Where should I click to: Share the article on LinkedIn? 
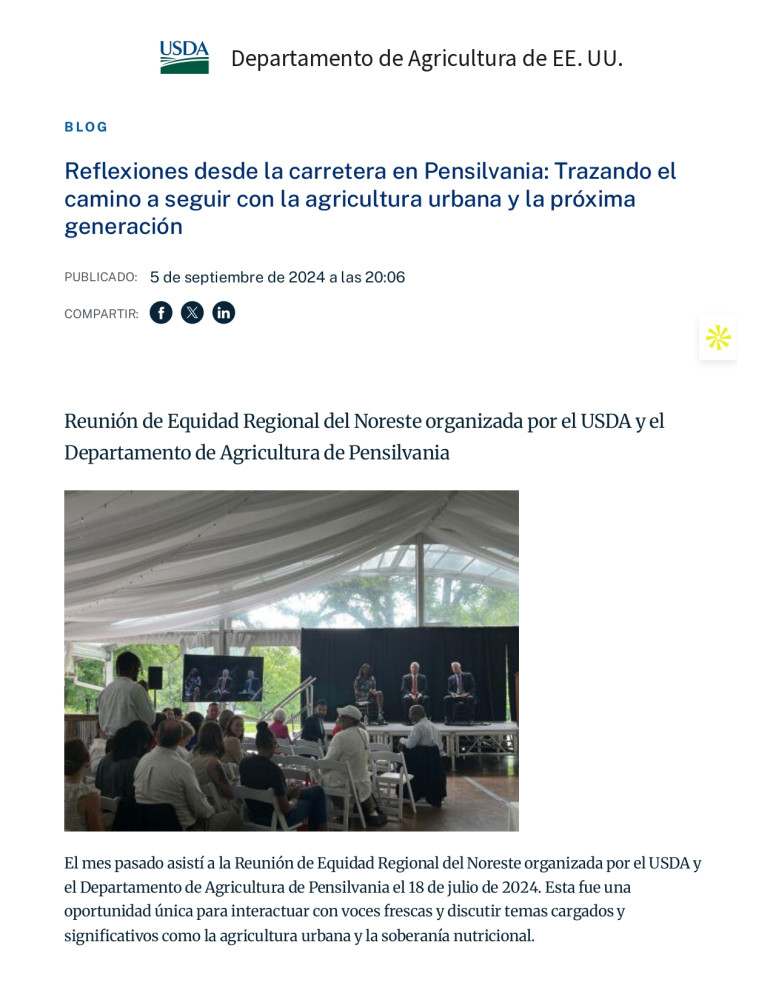coord(224,313)
